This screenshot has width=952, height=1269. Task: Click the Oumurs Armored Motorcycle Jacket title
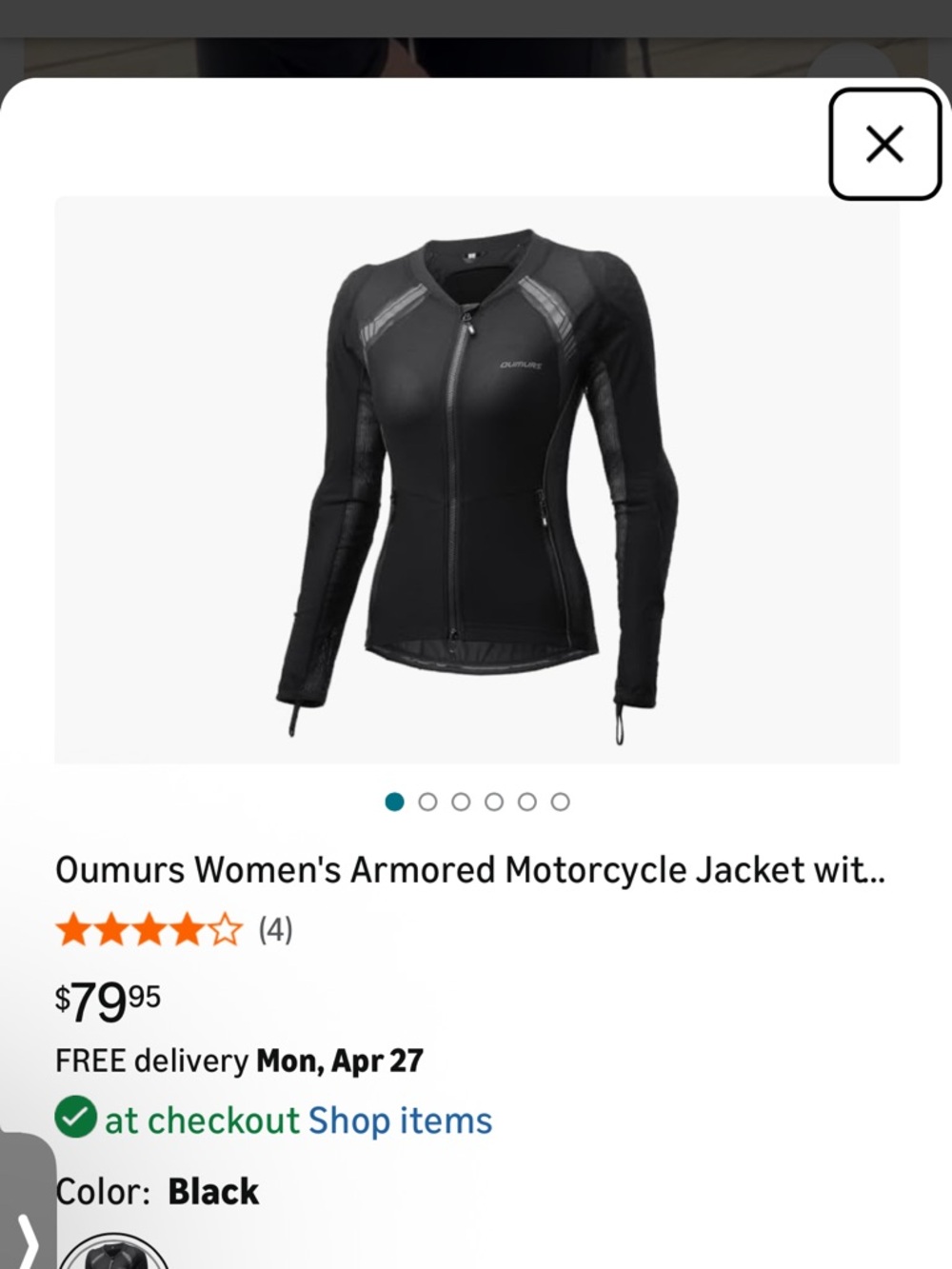click(x=471, y=869)
